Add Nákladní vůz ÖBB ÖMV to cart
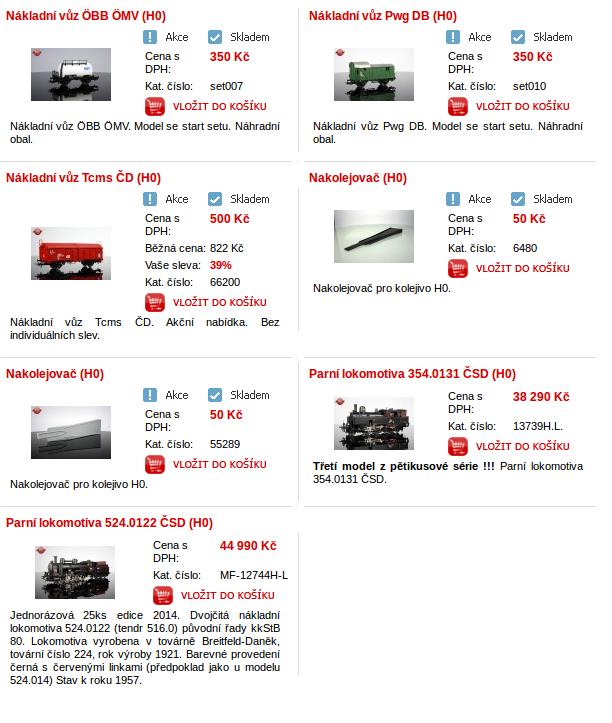612x723 pixels. (x=206, y=106)
